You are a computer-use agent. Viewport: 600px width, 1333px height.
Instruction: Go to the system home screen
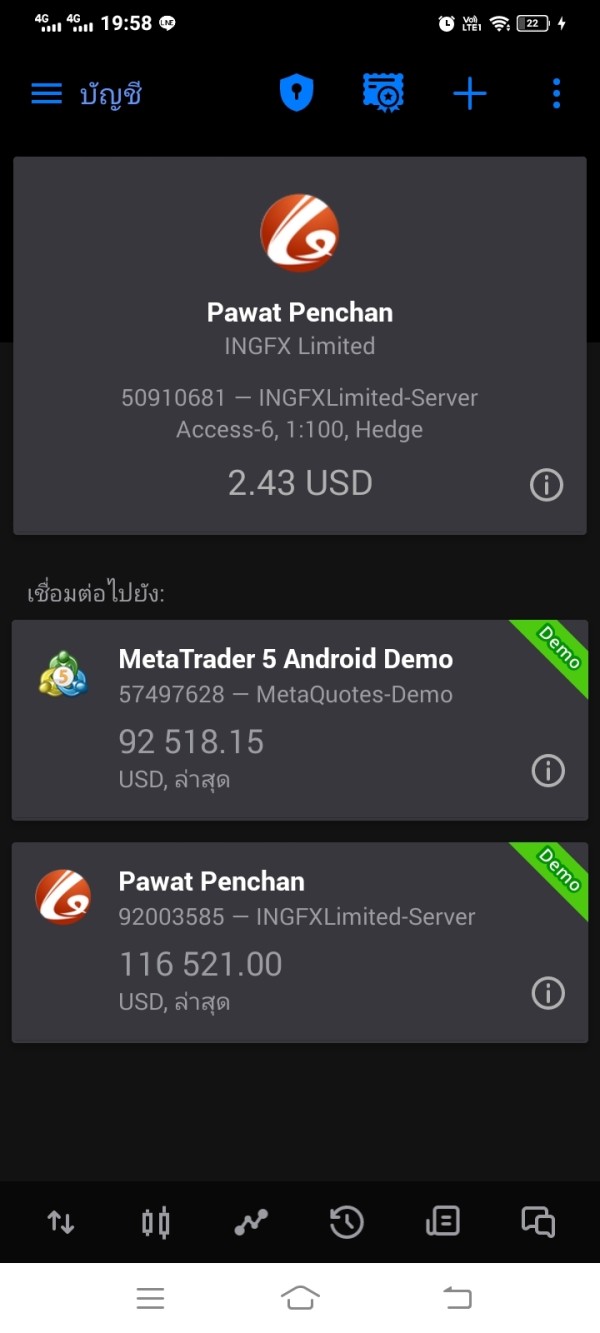(x=300, y=1298)
